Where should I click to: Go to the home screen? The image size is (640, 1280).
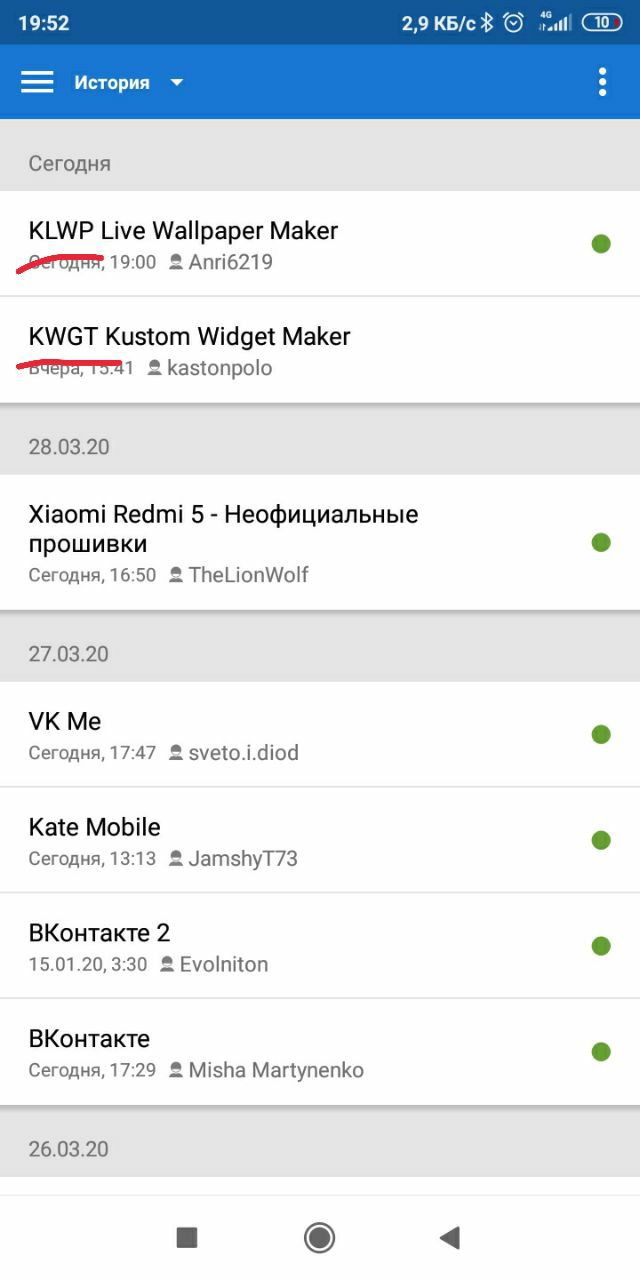tap(319, 1238)
